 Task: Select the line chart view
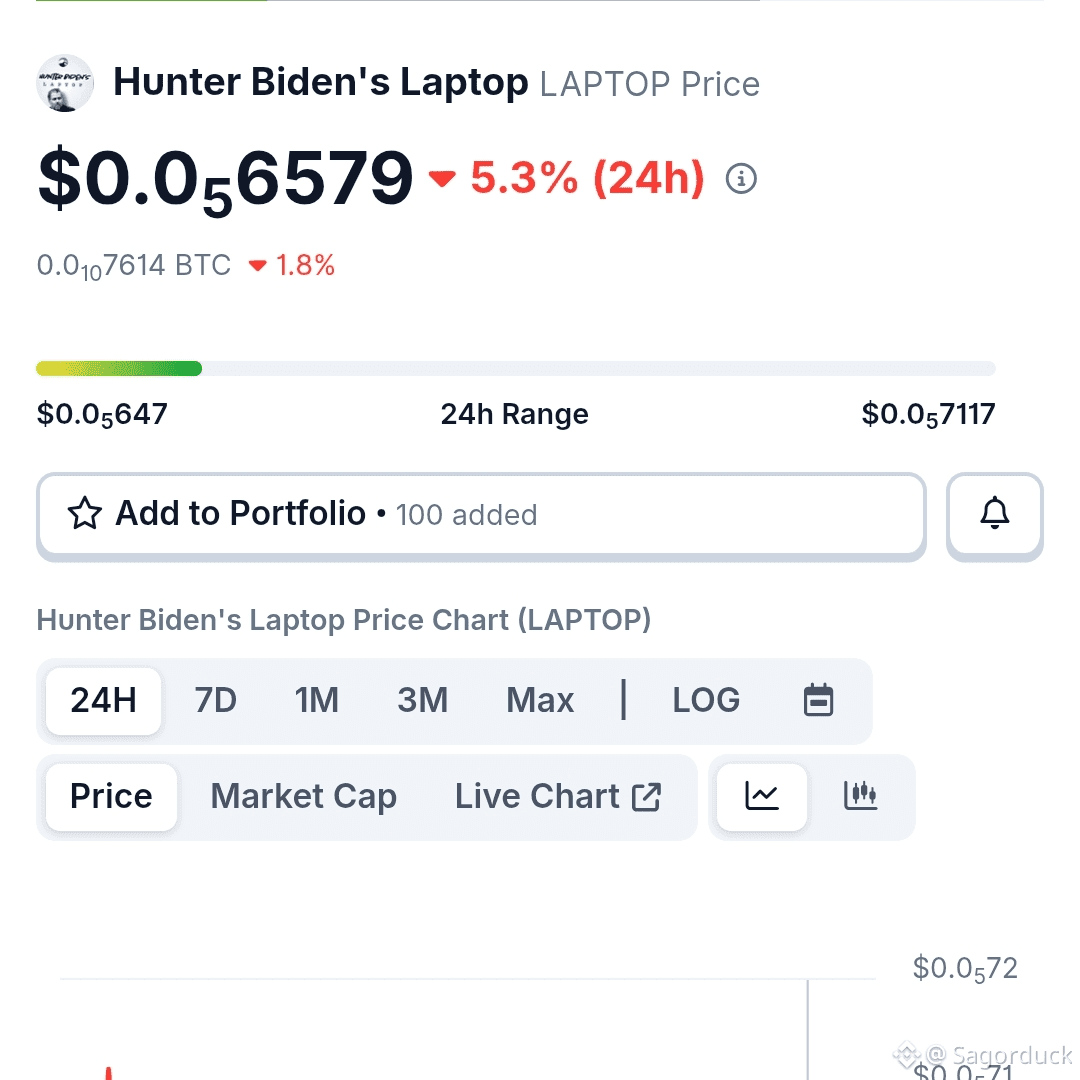[762, 797]
